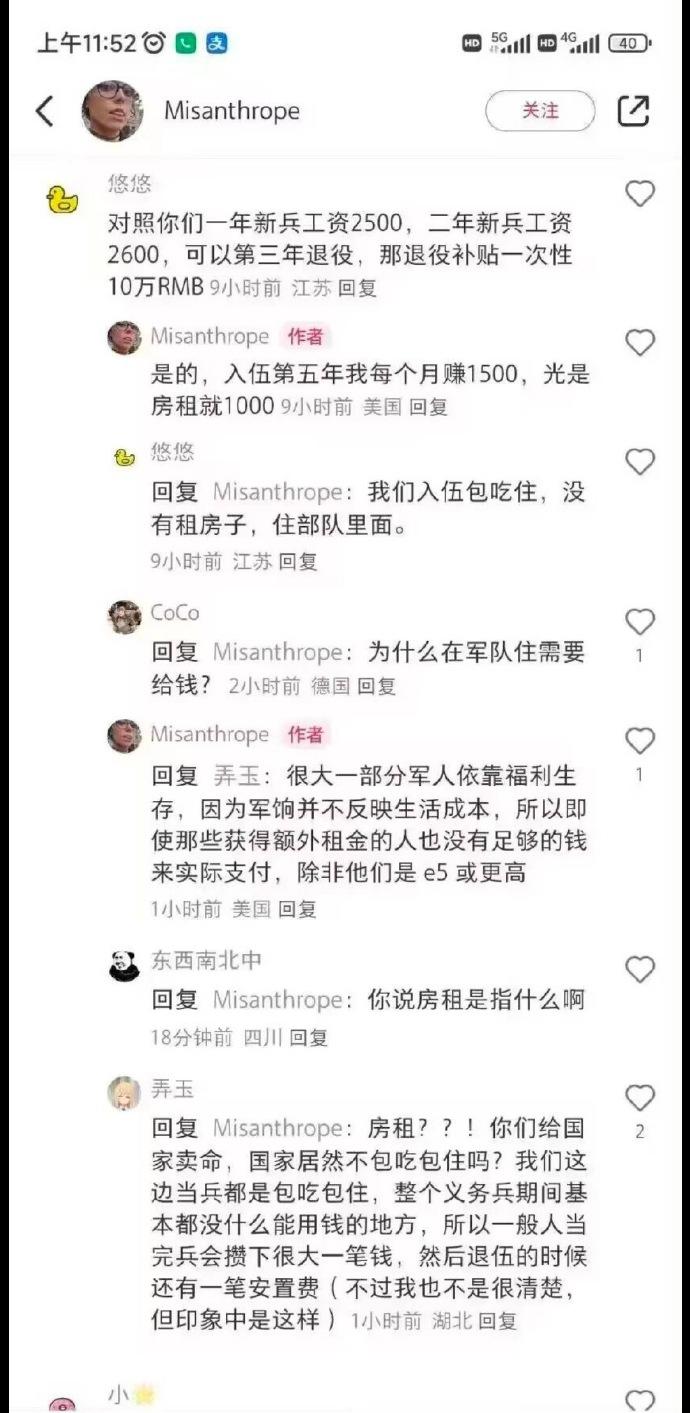Open CoCo's profile picture

click(x=125, y=616)
